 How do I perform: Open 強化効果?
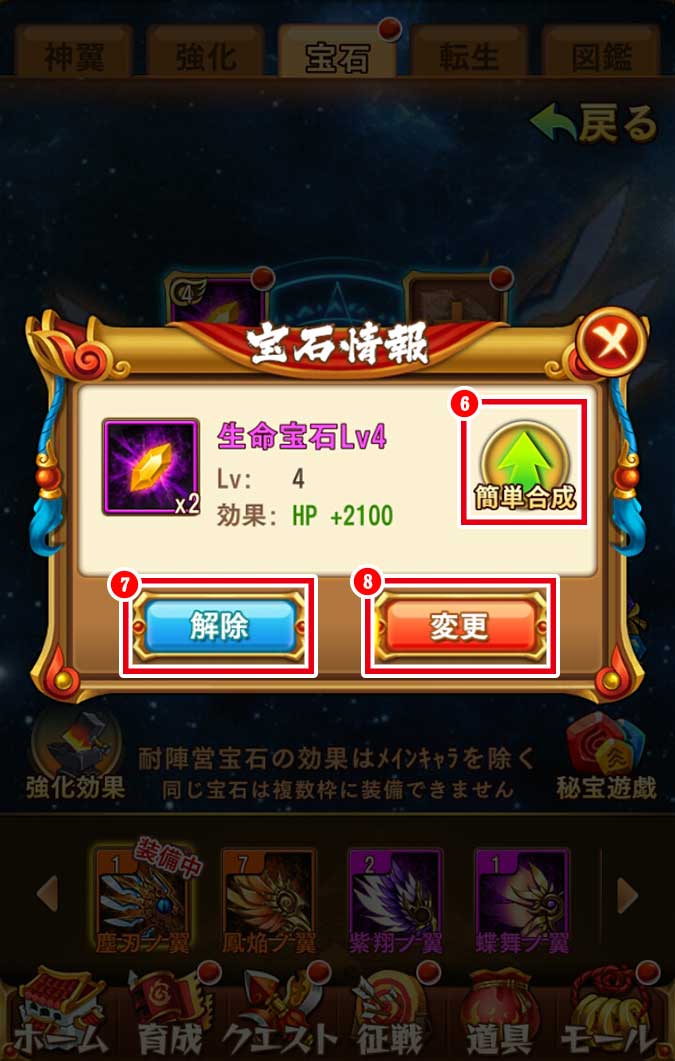[x=75, y=758]
